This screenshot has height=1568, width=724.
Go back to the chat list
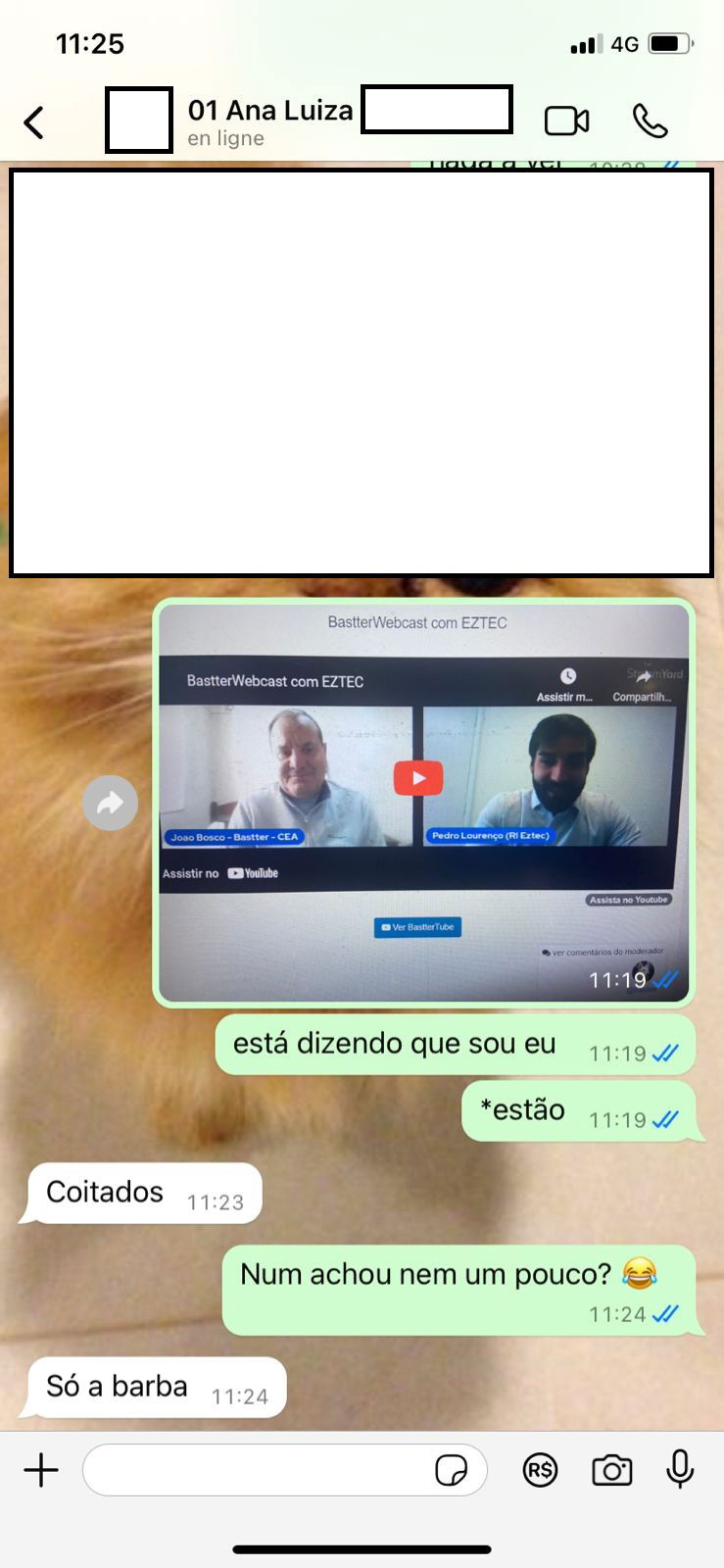(x=34, y=122)
